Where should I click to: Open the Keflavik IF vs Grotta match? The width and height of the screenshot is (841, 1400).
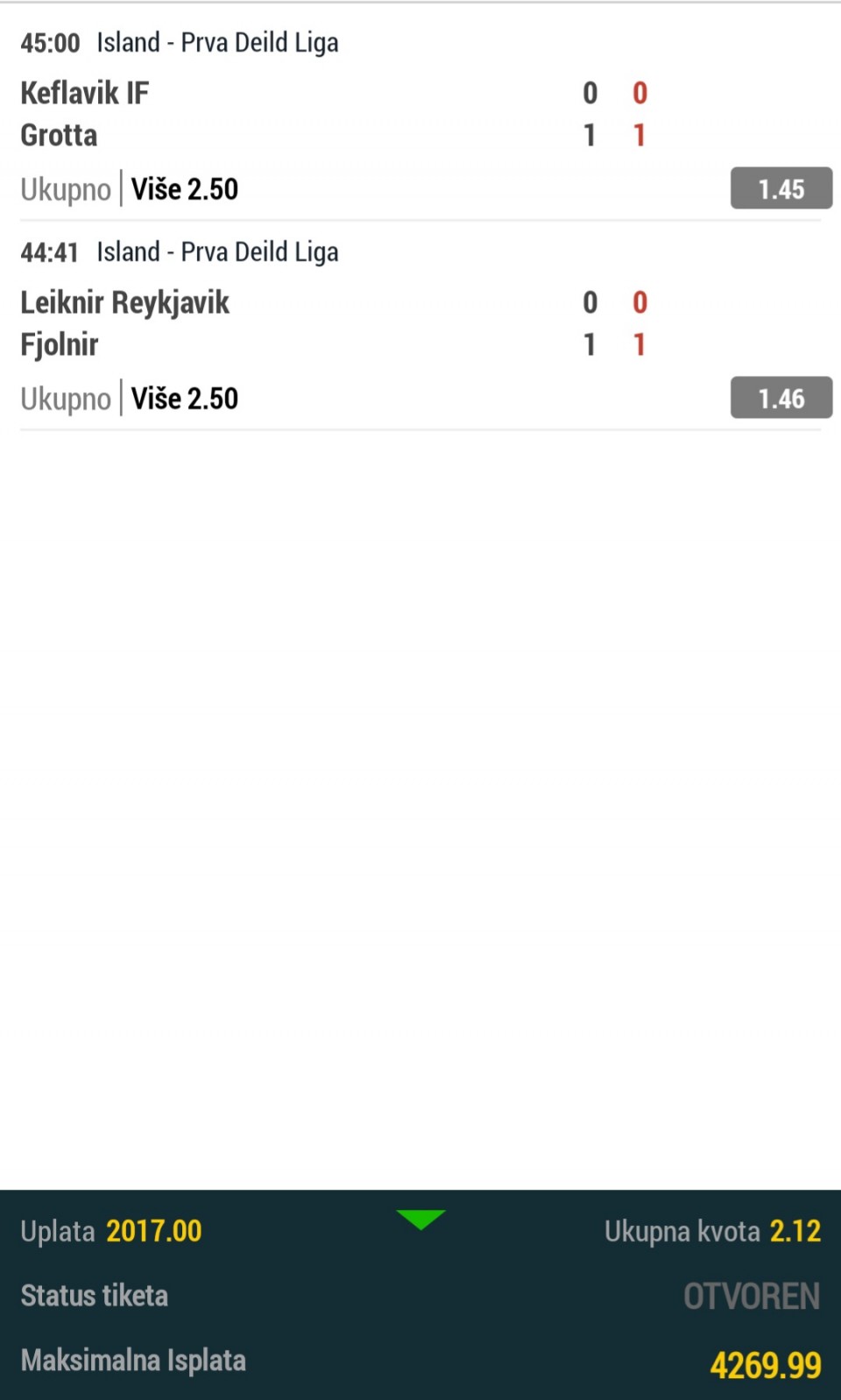(x=420, y=114)
